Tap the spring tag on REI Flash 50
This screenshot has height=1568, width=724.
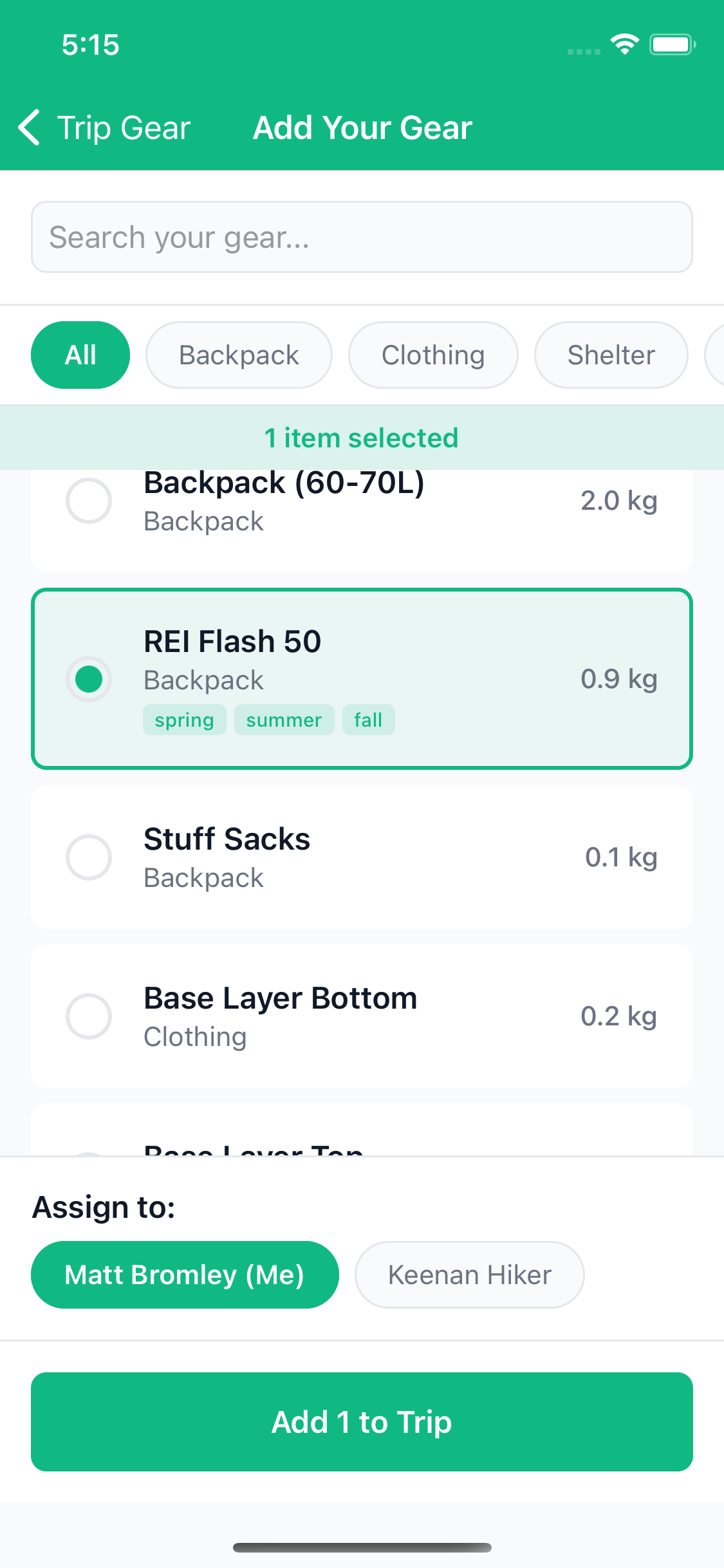(x=184, y=720)
